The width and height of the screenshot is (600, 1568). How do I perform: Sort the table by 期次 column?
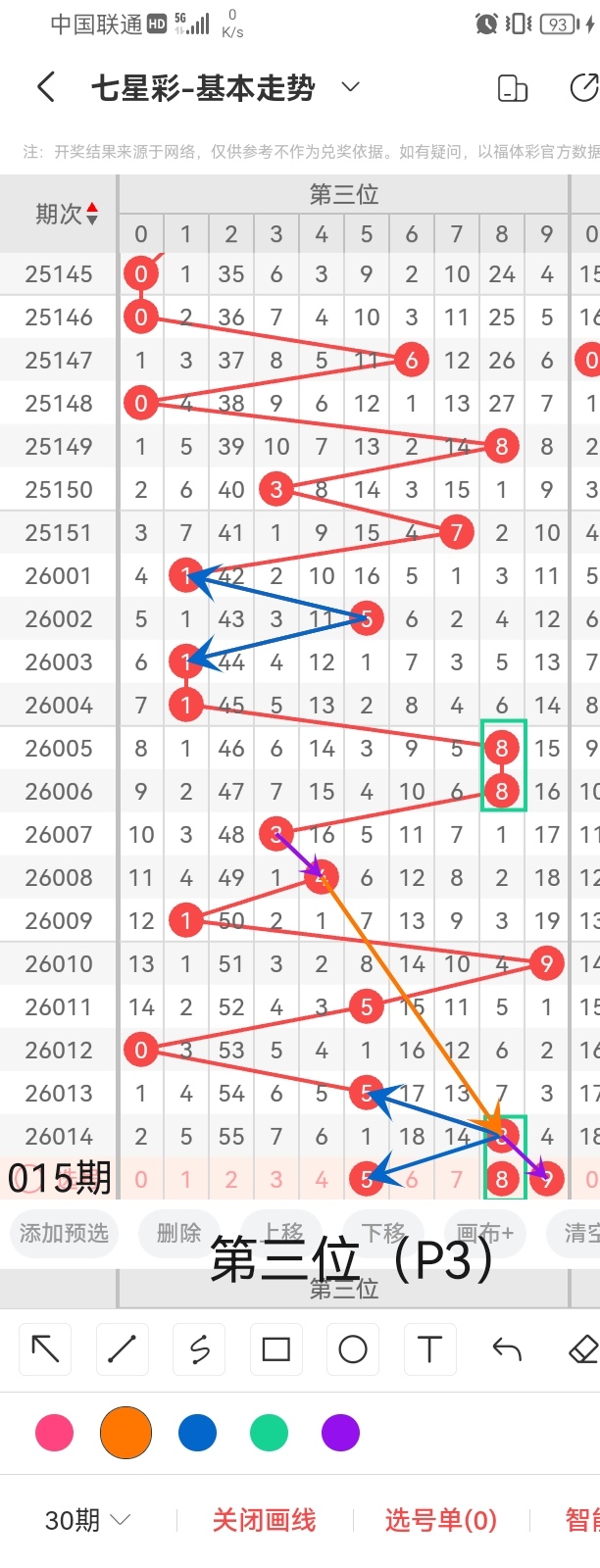67,214
